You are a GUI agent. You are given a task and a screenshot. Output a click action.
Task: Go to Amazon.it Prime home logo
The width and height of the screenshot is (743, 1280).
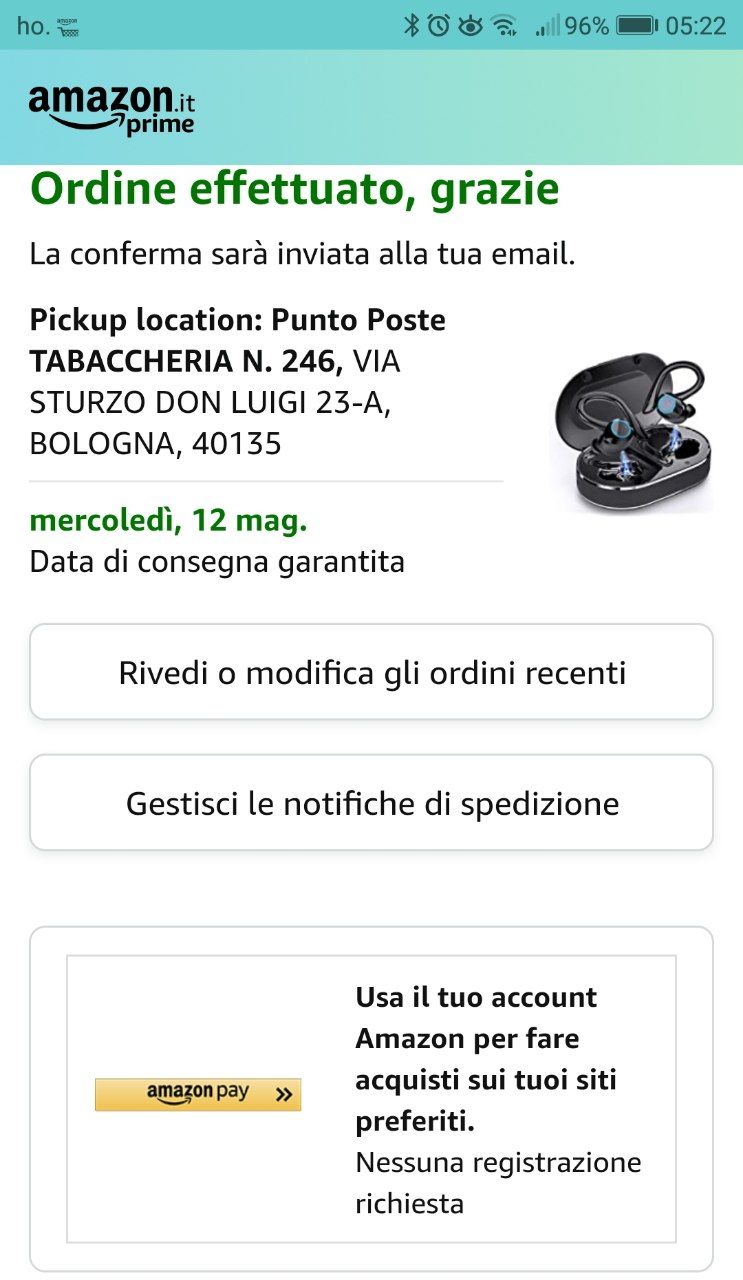click(x=112, y=109)
